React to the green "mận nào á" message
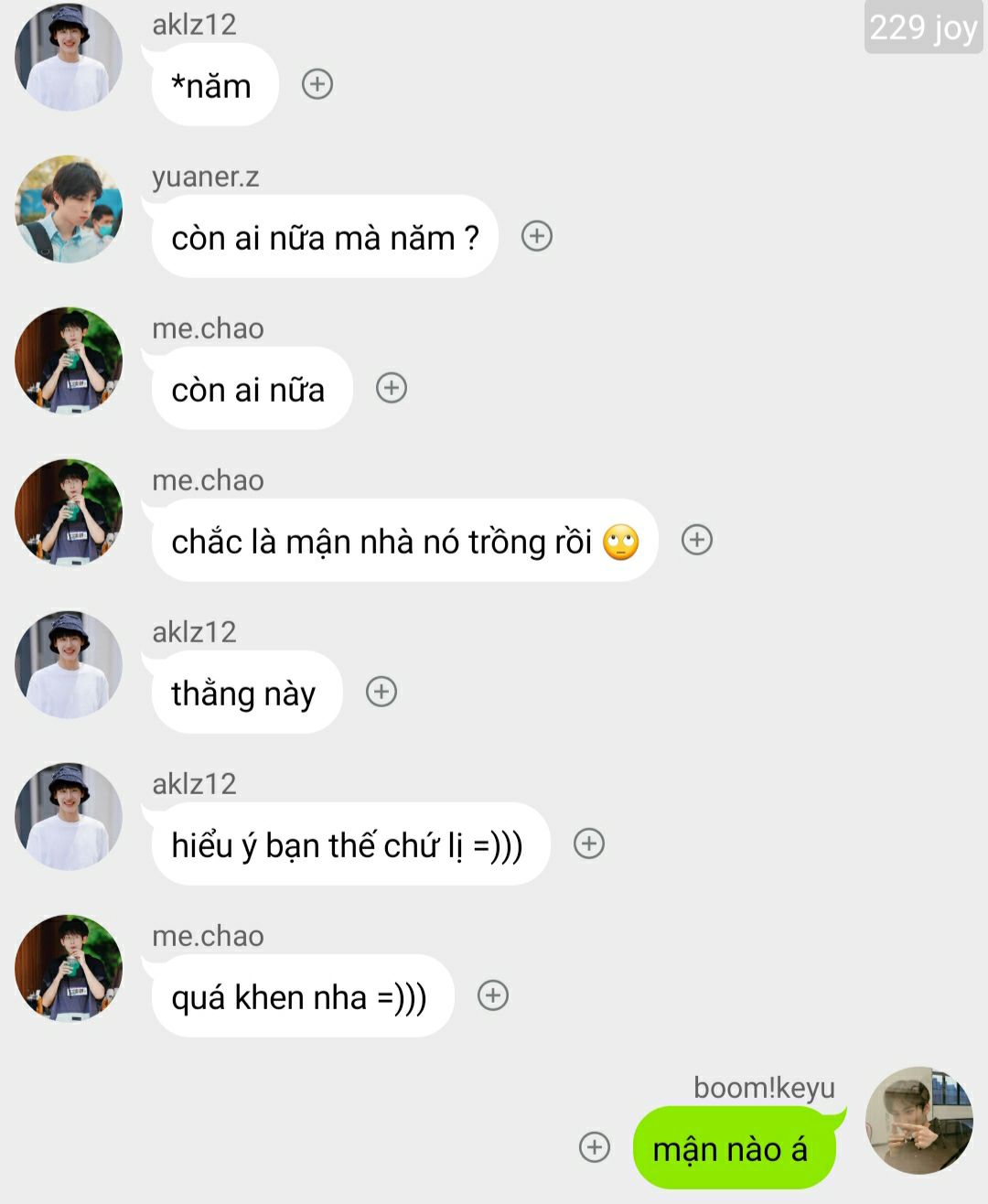This screenshot has width=988, height=1204. (x=595, y=1146)
